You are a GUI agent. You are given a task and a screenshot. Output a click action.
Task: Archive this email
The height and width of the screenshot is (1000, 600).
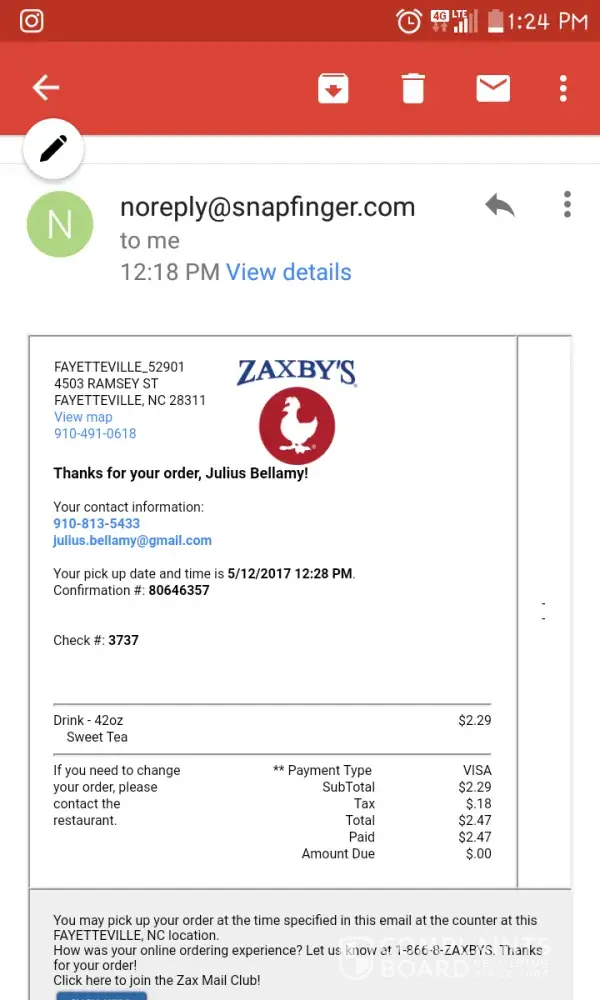[333, 88]
